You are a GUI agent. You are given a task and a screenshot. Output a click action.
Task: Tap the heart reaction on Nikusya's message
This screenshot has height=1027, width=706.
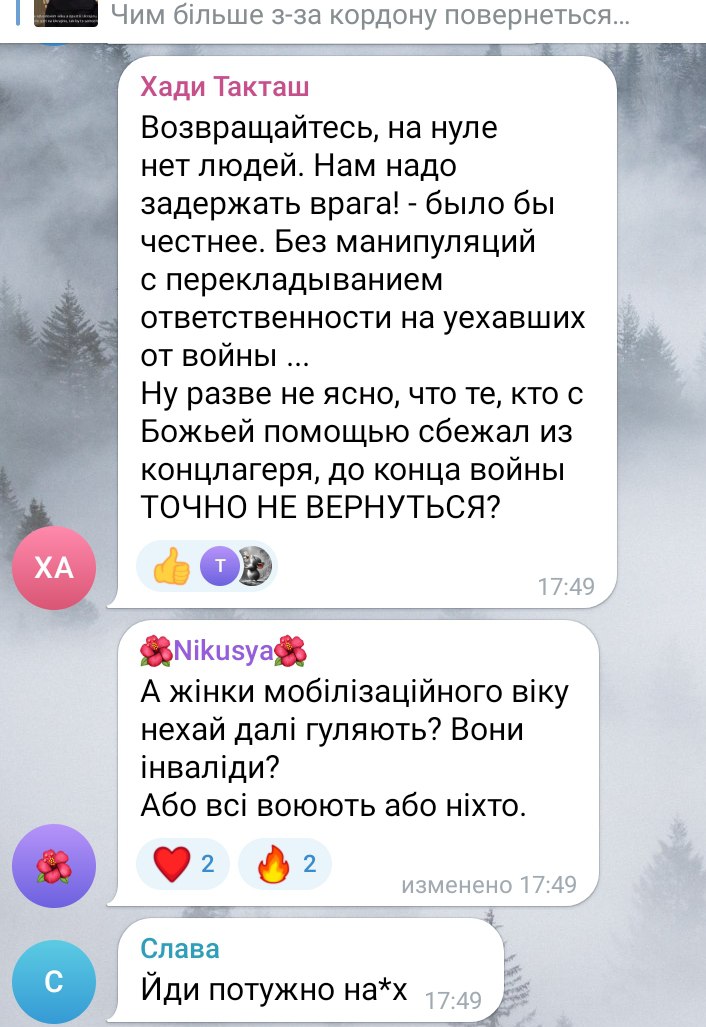pos(183,864)
